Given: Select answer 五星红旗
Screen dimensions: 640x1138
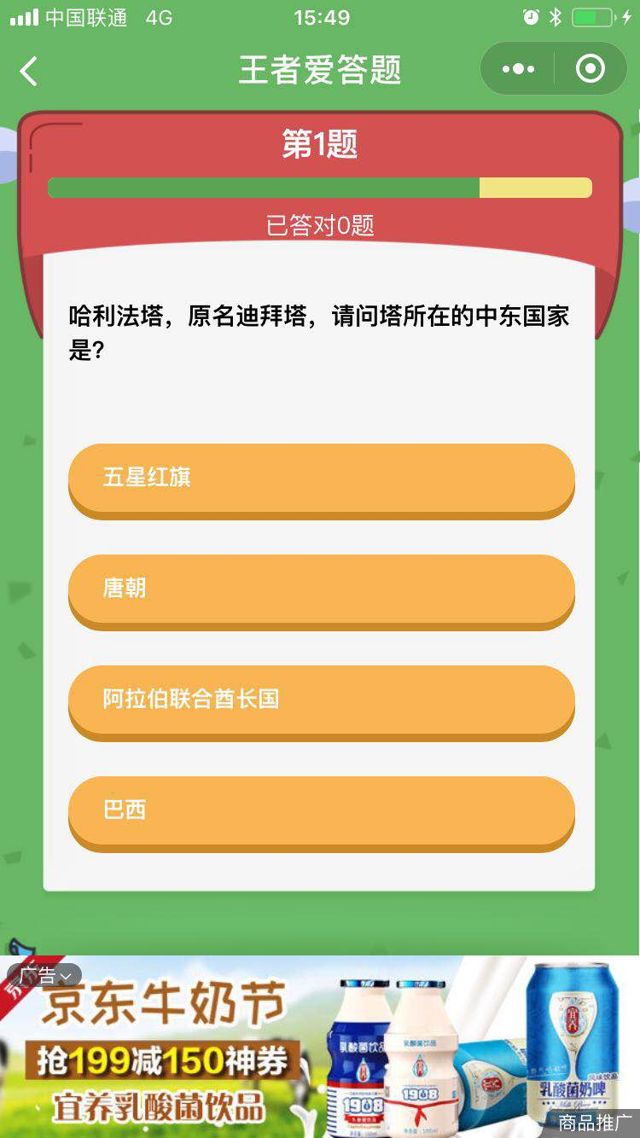Looking at the screenshot, I should [x=321, y=477].
